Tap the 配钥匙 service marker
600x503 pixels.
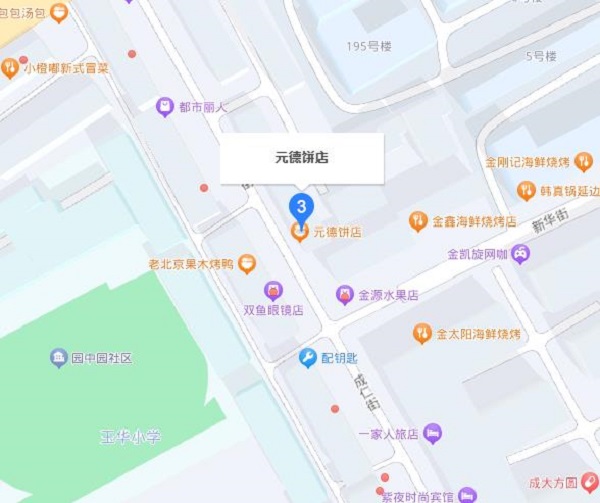[308, 358]
